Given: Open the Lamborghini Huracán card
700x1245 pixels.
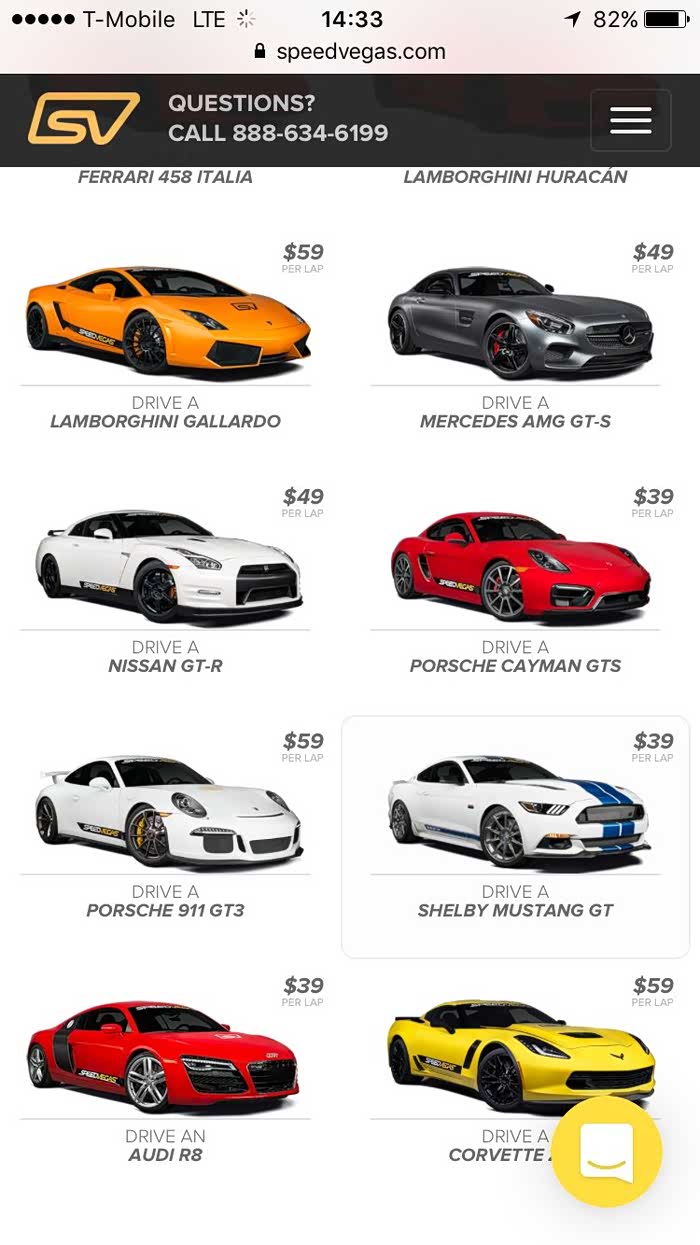Looking at the screenshot, I should tap(515, 177).
